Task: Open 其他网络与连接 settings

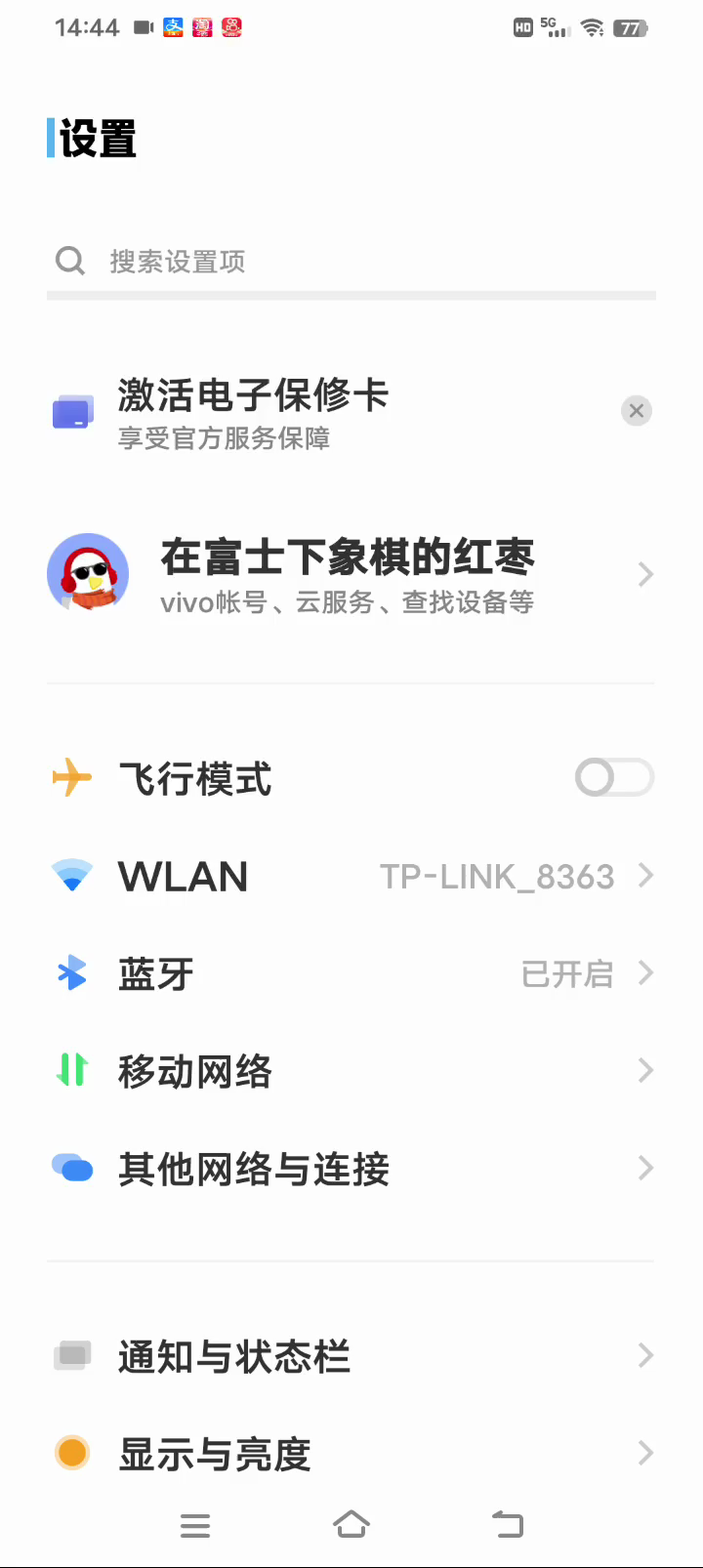Action: point(351,1169)
